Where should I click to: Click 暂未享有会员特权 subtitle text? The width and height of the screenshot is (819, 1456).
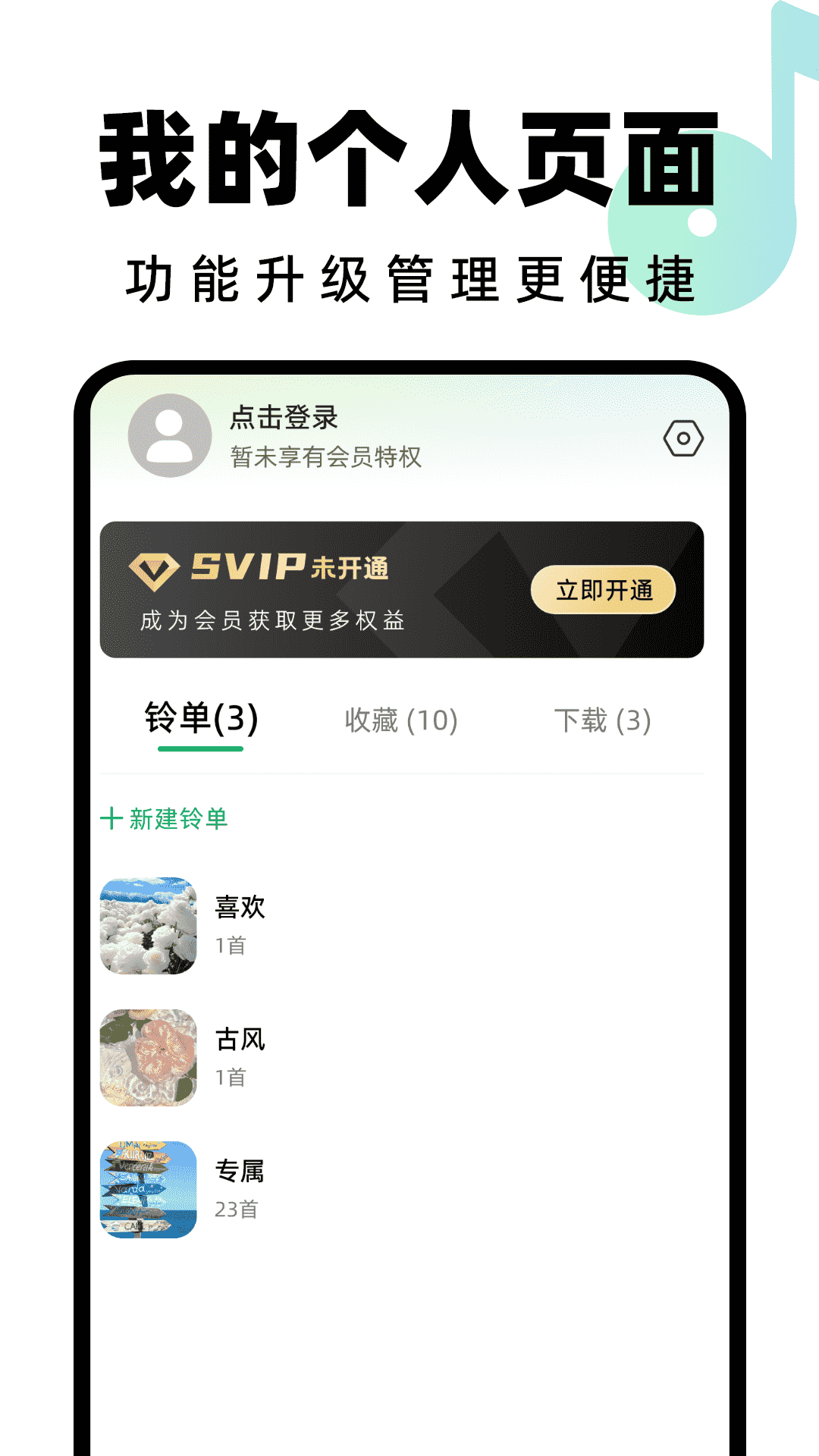click(326, 457)
